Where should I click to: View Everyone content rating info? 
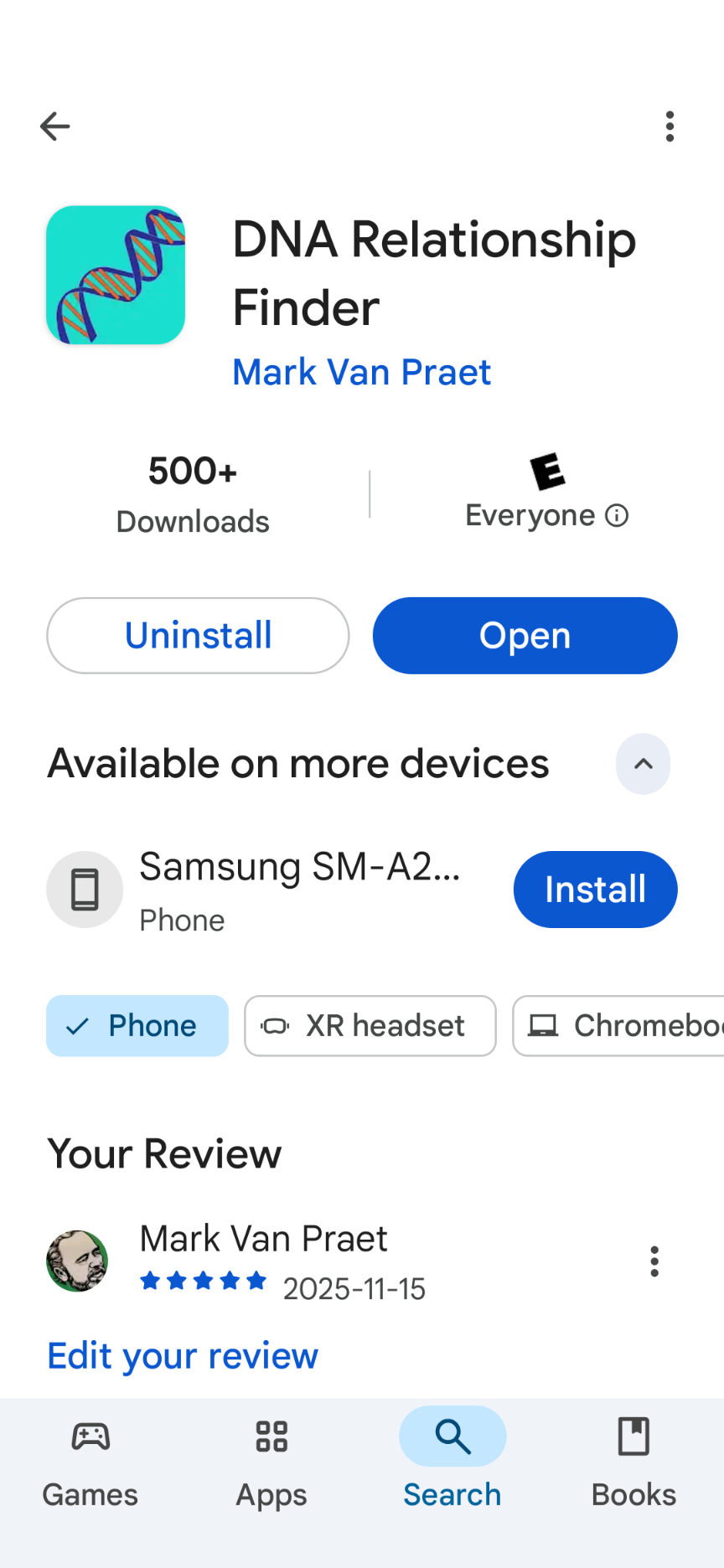point(617,515)
